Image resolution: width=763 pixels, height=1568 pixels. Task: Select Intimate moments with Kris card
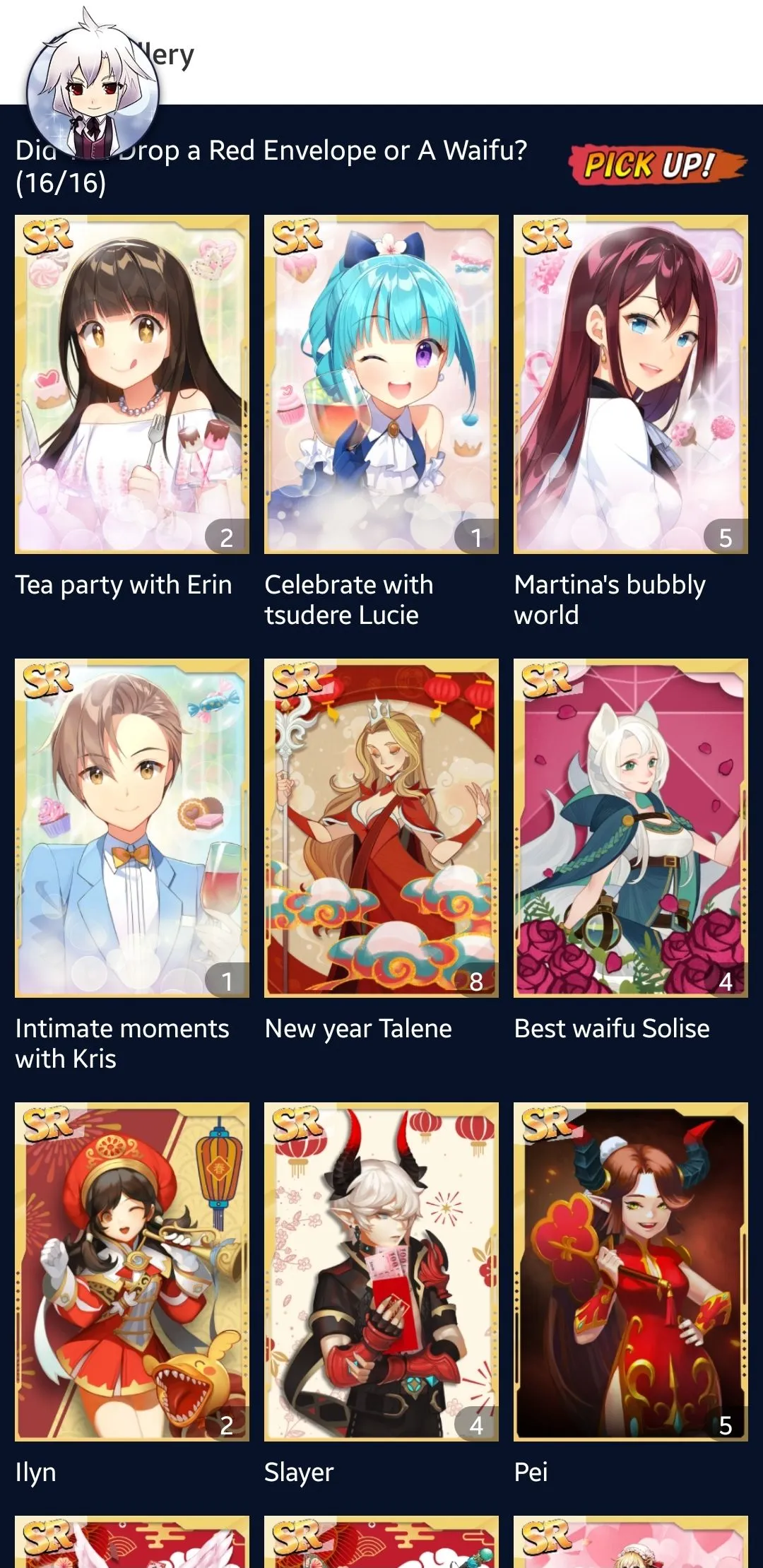pos(132,827)
